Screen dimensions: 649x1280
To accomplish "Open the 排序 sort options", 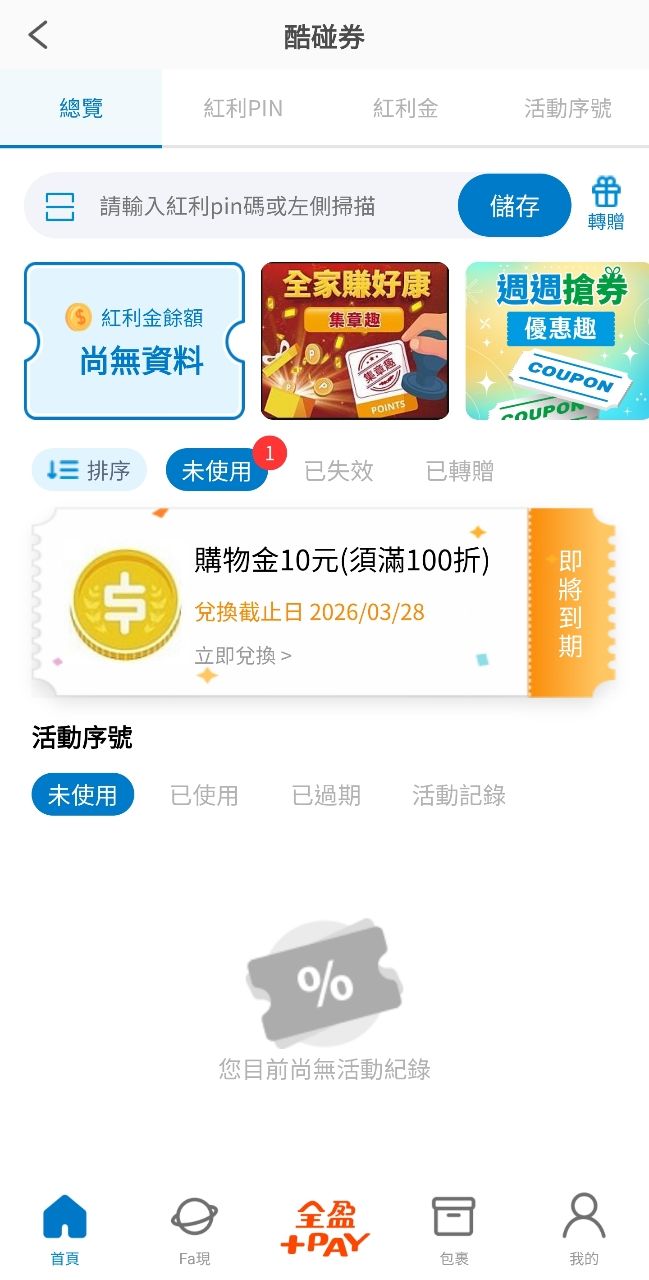I will pos(89,470).
